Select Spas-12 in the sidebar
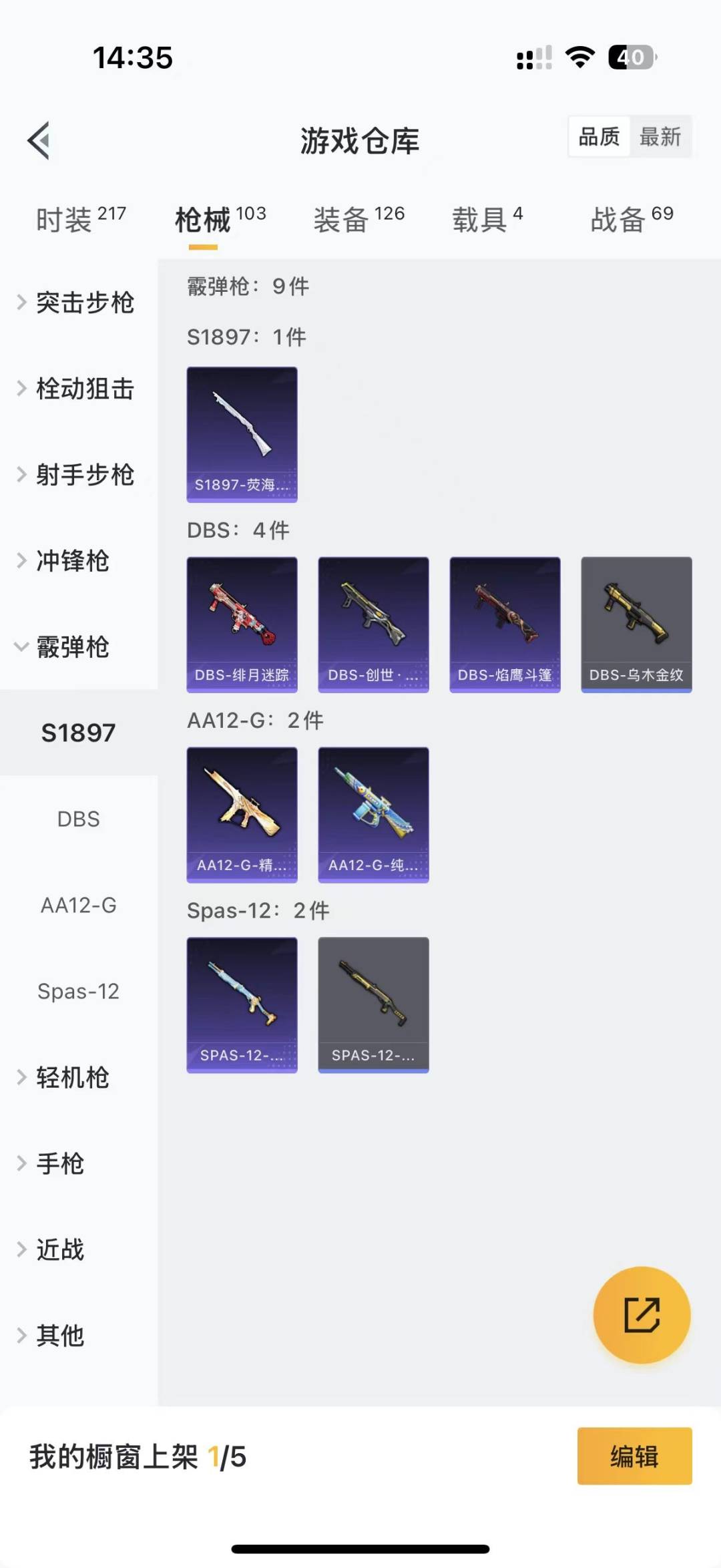This screenshot has width=721, height=1568. click(x=78, y=991)
